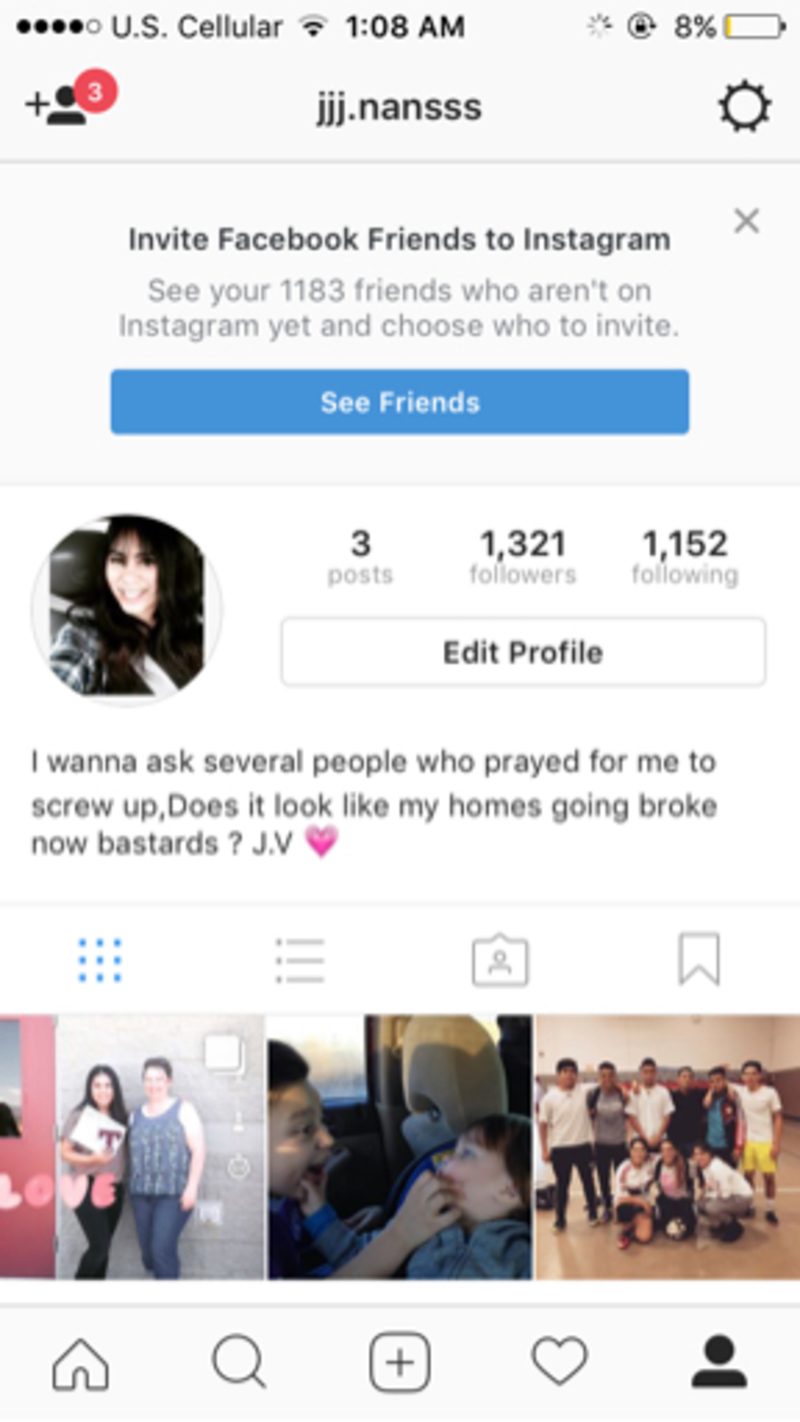Open the profile picture
This screenshot has width=800, height=1422.
click(x=126, y=608)
